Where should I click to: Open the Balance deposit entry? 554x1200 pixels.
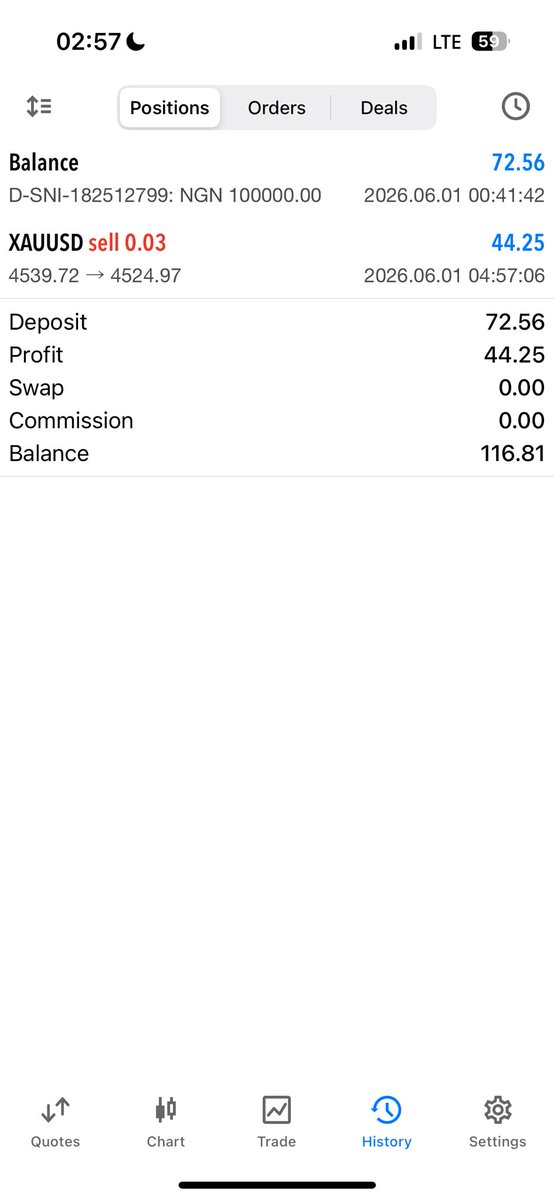(x=277, y=178)
